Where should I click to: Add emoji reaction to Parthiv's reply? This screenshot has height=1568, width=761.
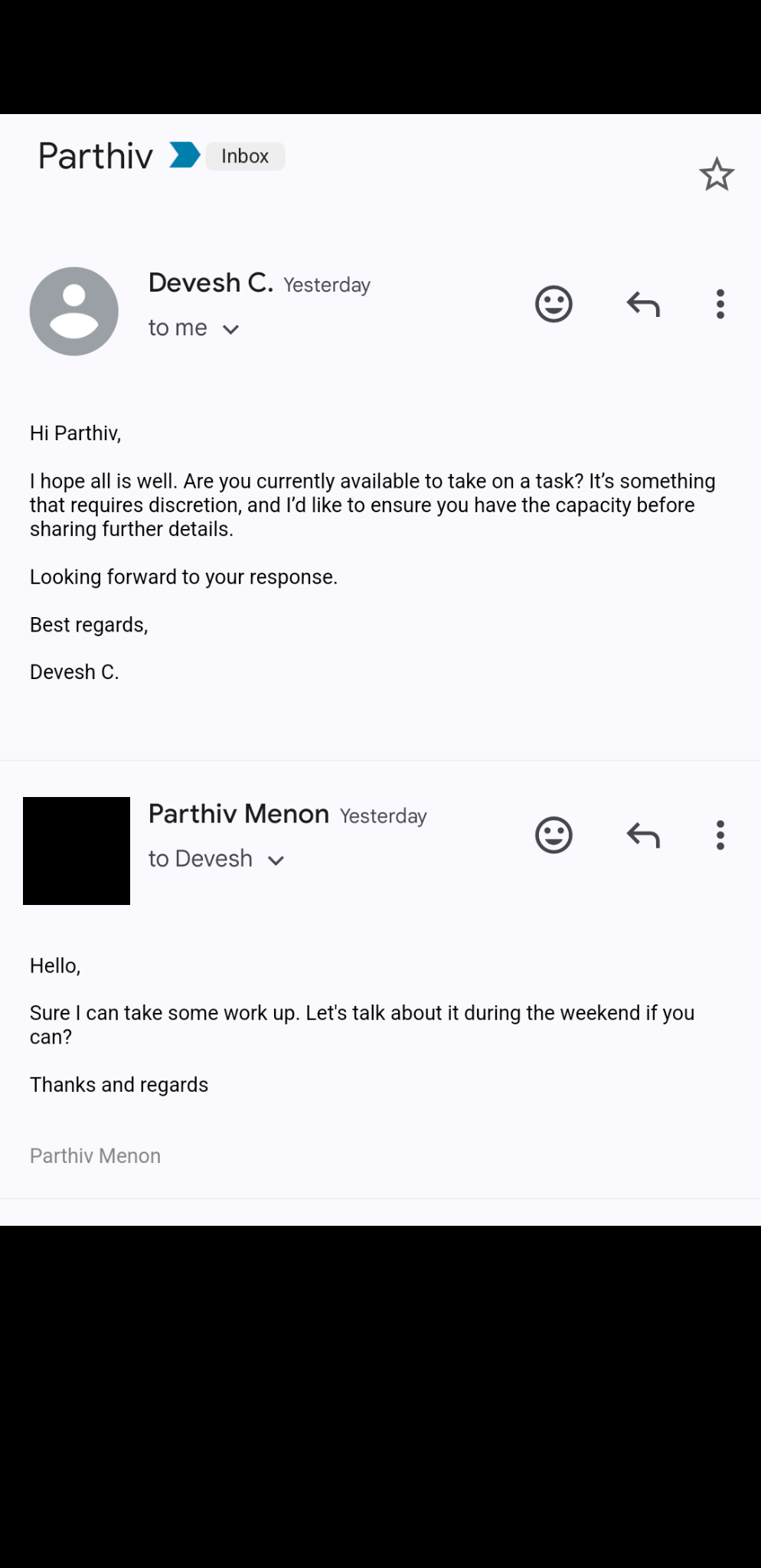click(x=554, y=835)
